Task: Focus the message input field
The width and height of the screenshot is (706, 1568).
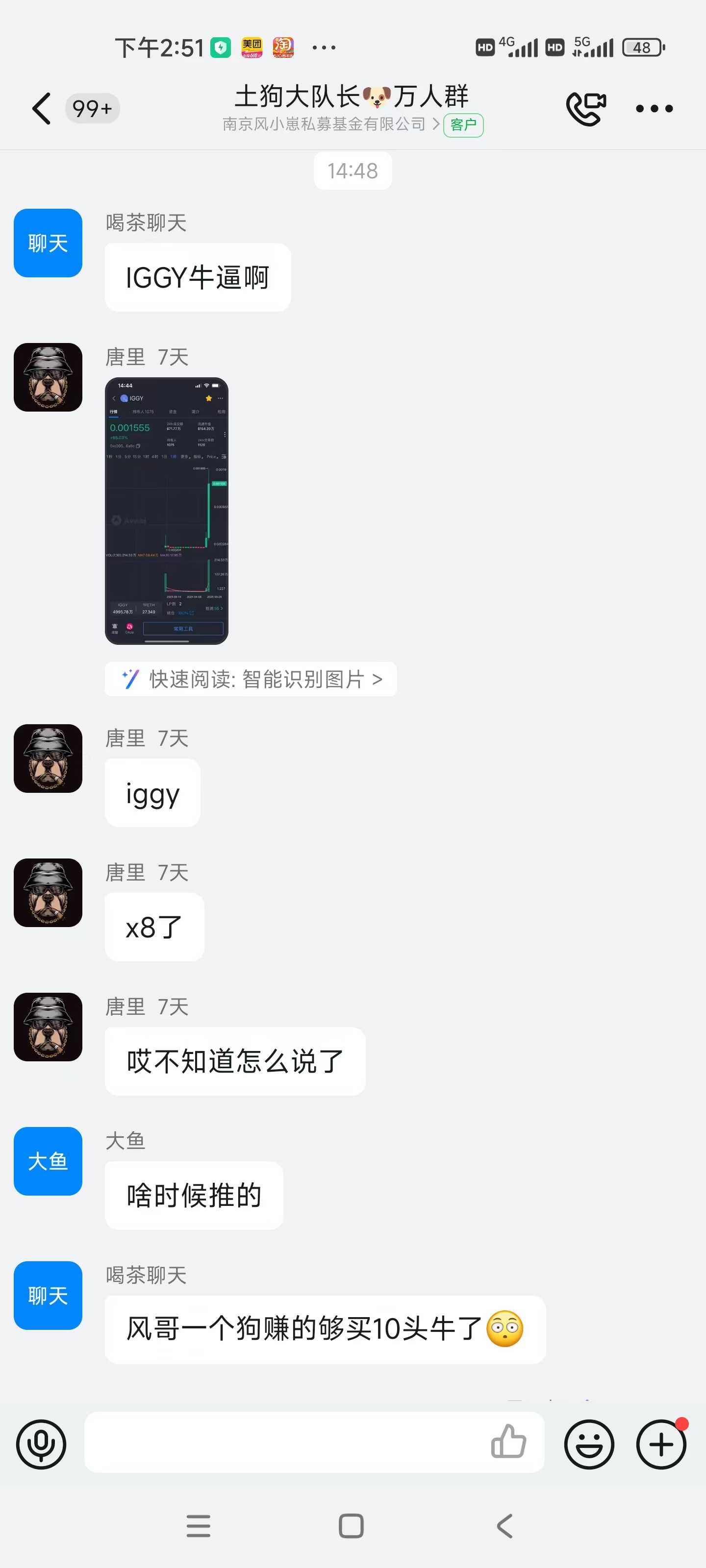Action: [286, 1443]
